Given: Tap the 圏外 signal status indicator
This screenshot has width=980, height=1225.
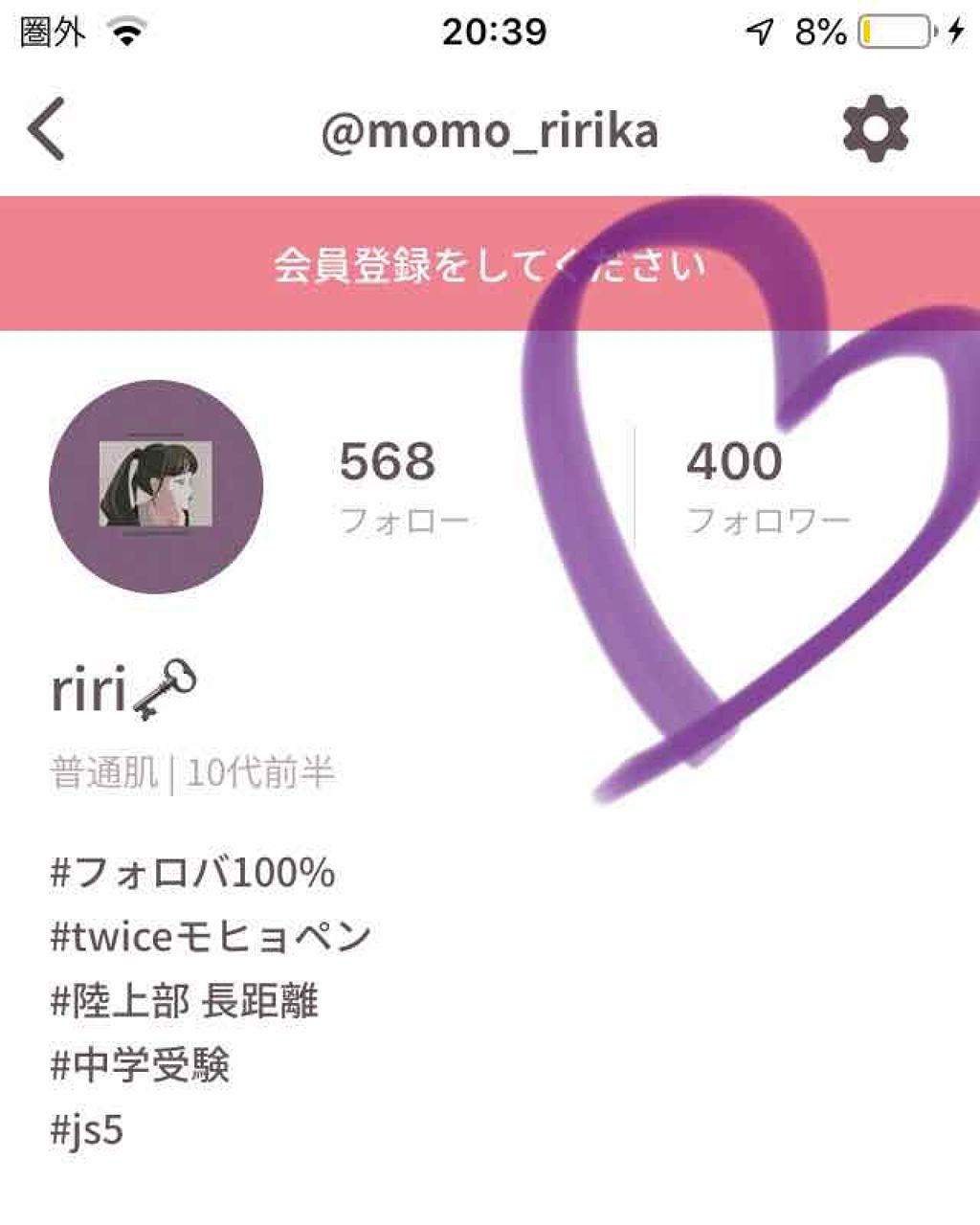Looking at the screenshot, I should (50, 32).
